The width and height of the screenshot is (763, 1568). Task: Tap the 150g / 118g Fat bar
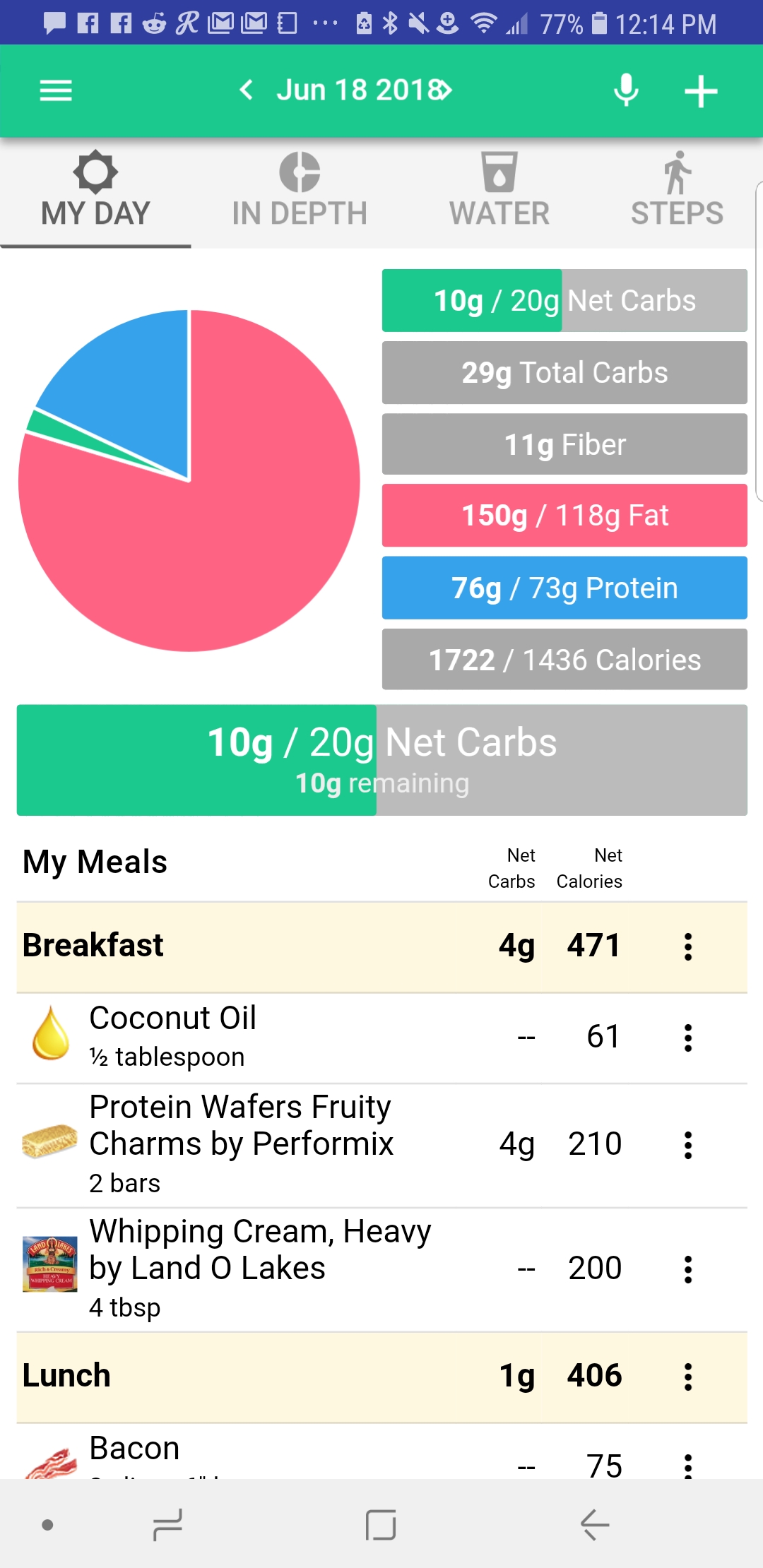coord(564,516)
